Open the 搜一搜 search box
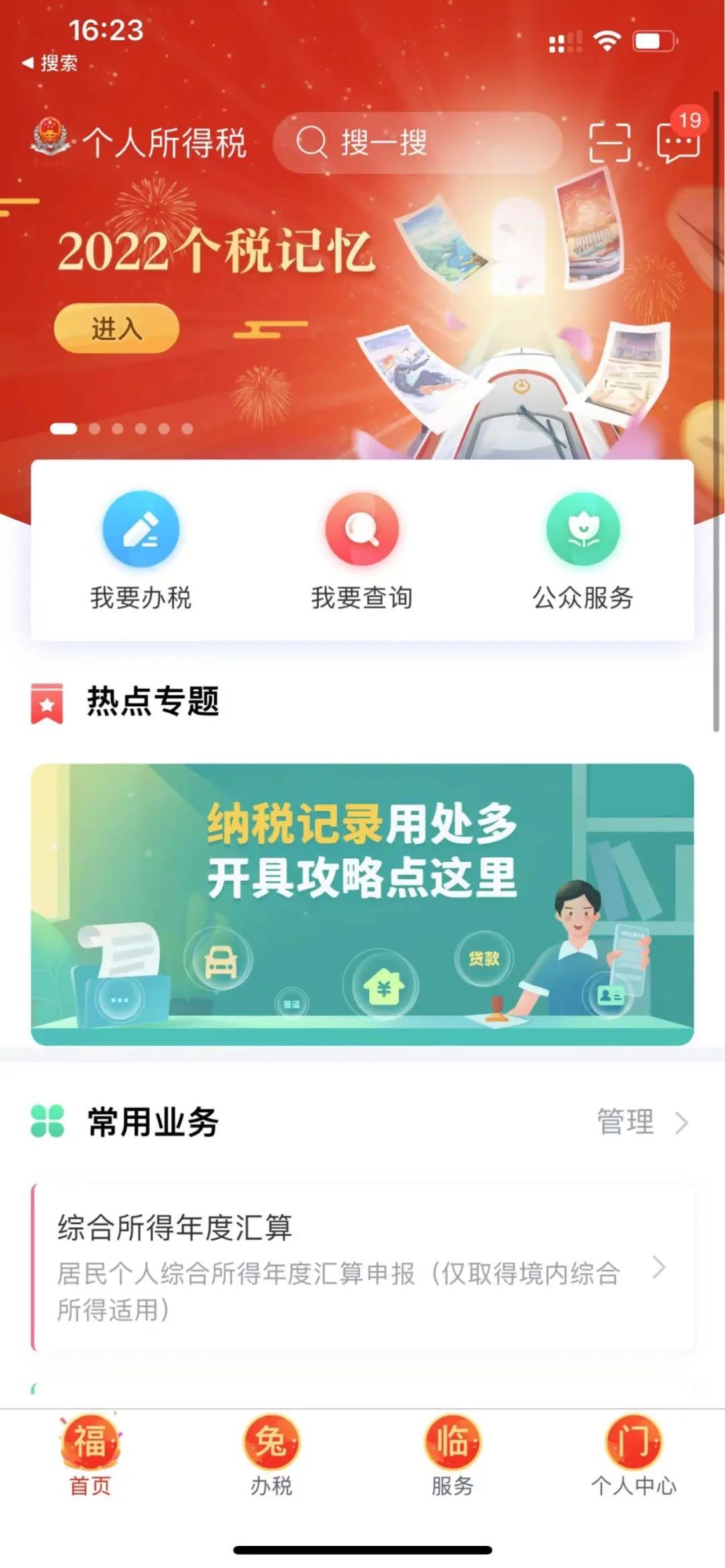The height and width of the screenshot is (1568, 725). pos(416,143)
